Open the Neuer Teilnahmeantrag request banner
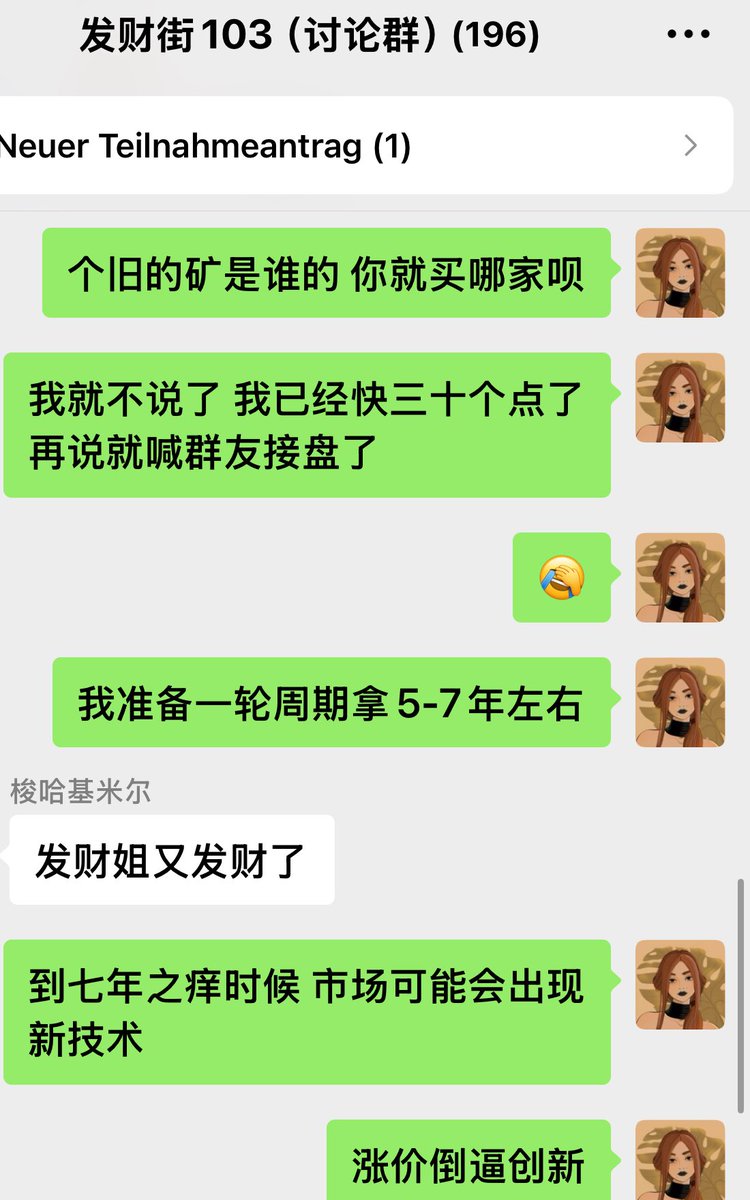Screen dimensions: 750x1200 [365, 146]
